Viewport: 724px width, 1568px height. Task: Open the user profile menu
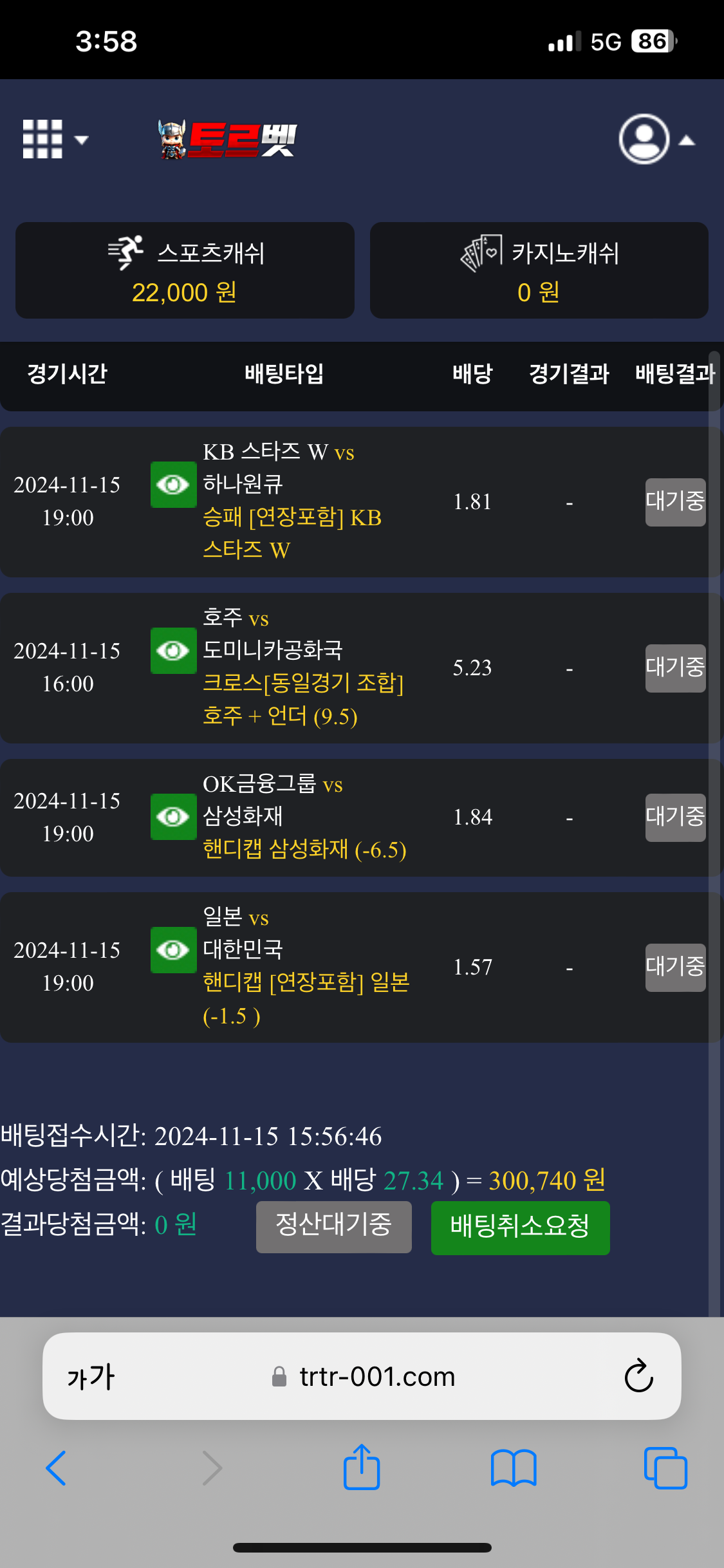click(656, 139)
